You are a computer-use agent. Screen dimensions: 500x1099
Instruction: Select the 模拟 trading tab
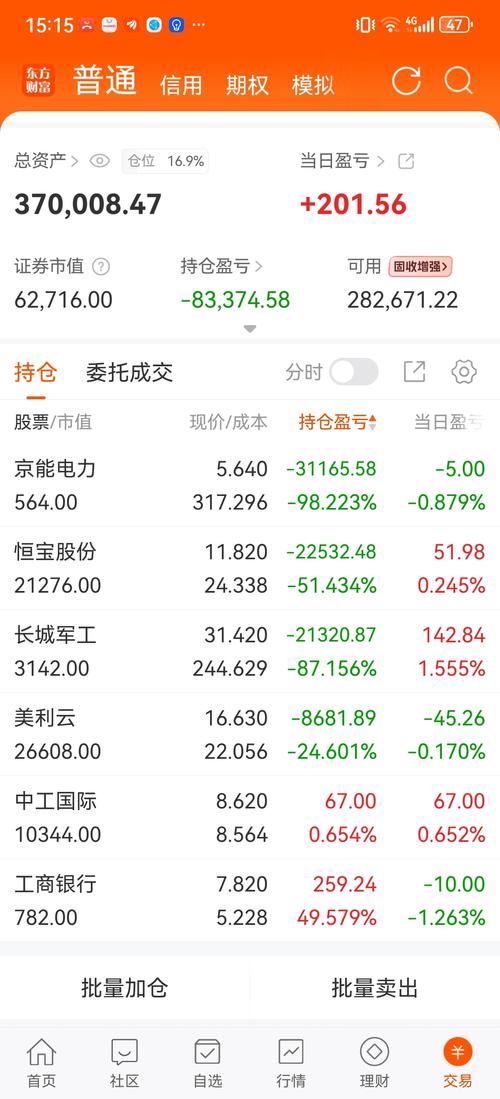[313, 85]
